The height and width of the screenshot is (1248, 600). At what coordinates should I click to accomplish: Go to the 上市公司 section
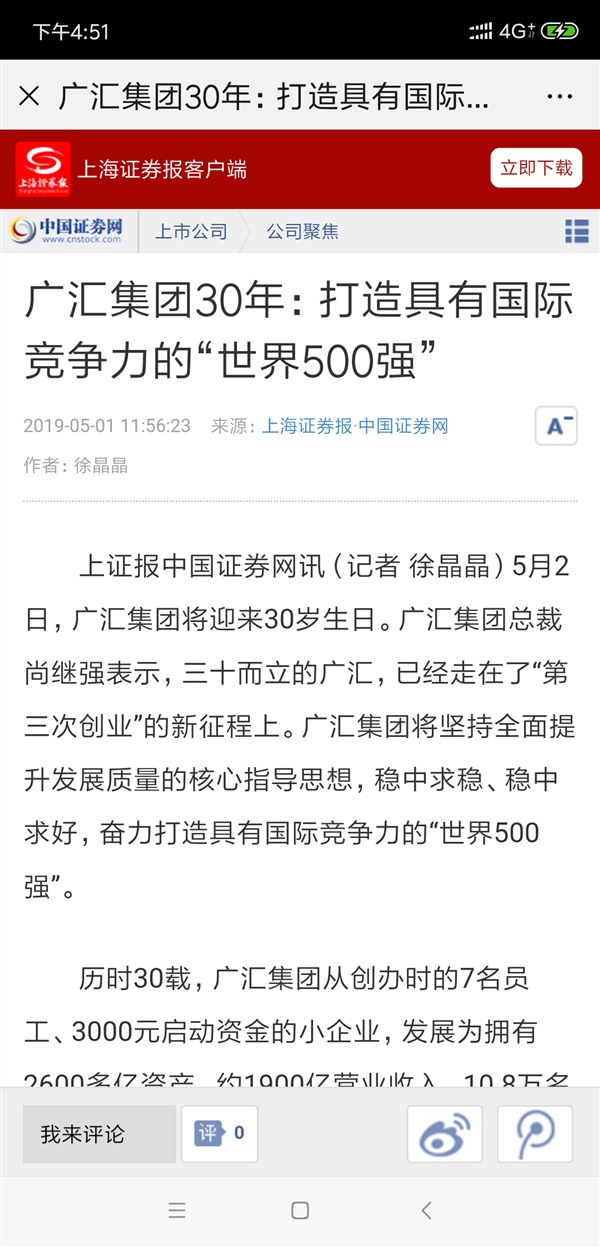(191, 232)
